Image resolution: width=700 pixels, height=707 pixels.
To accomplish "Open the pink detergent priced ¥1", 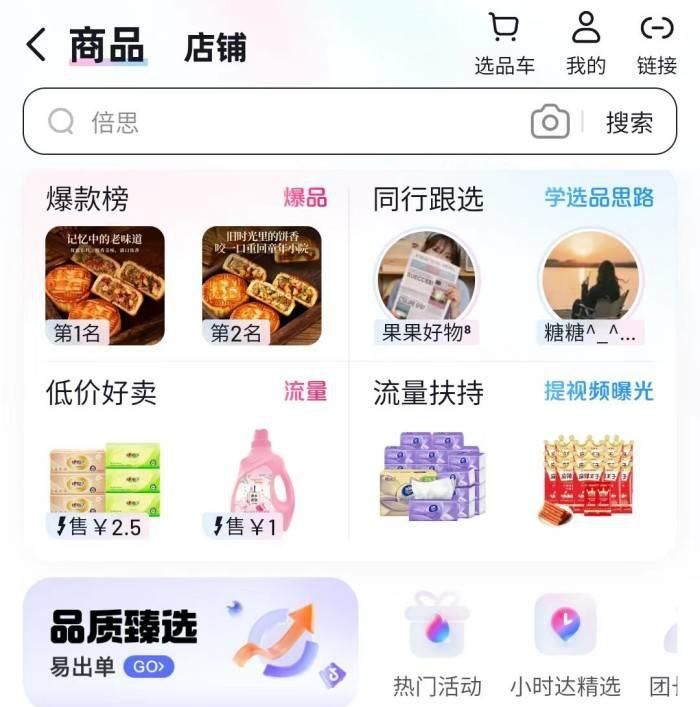I will 261,482.
